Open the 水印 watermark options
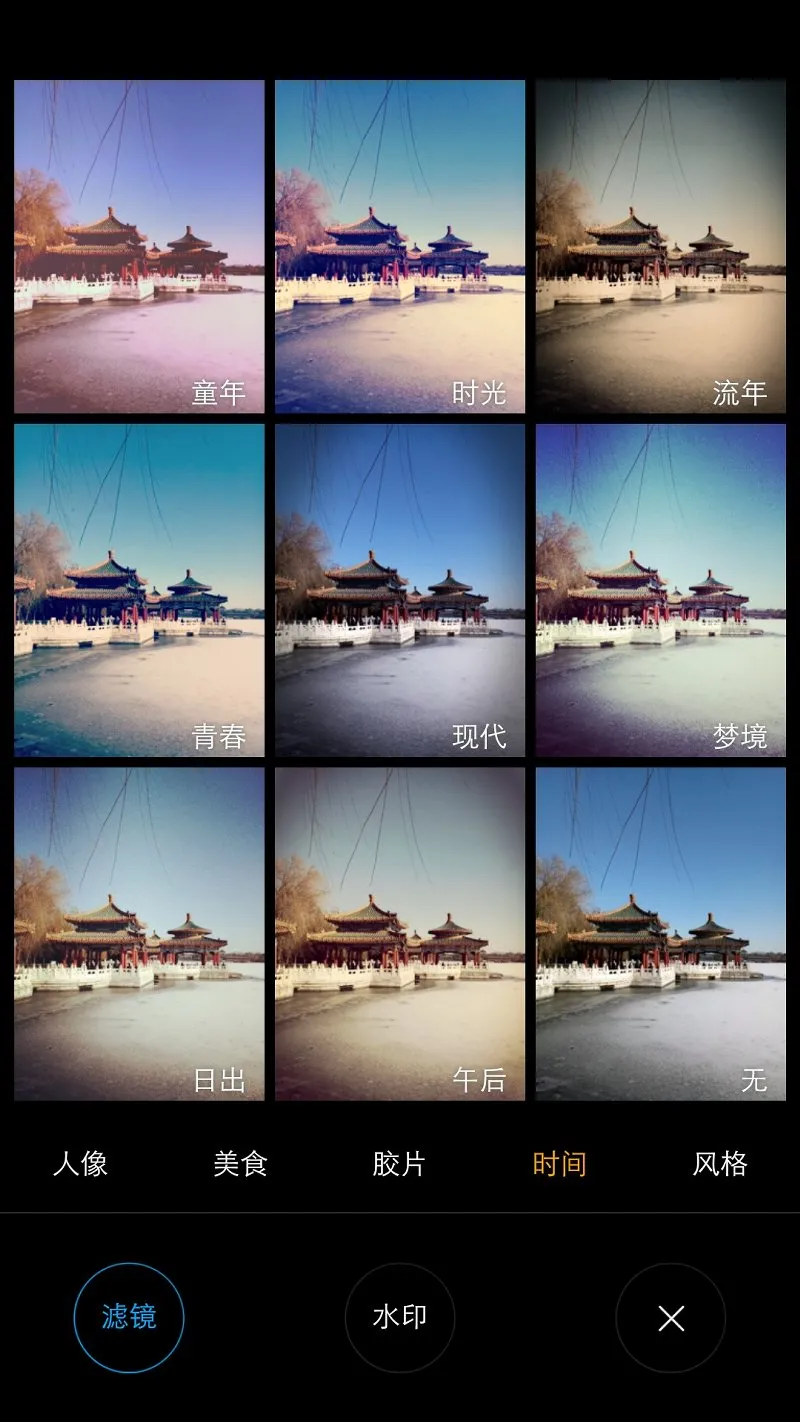 (400, 1318)
